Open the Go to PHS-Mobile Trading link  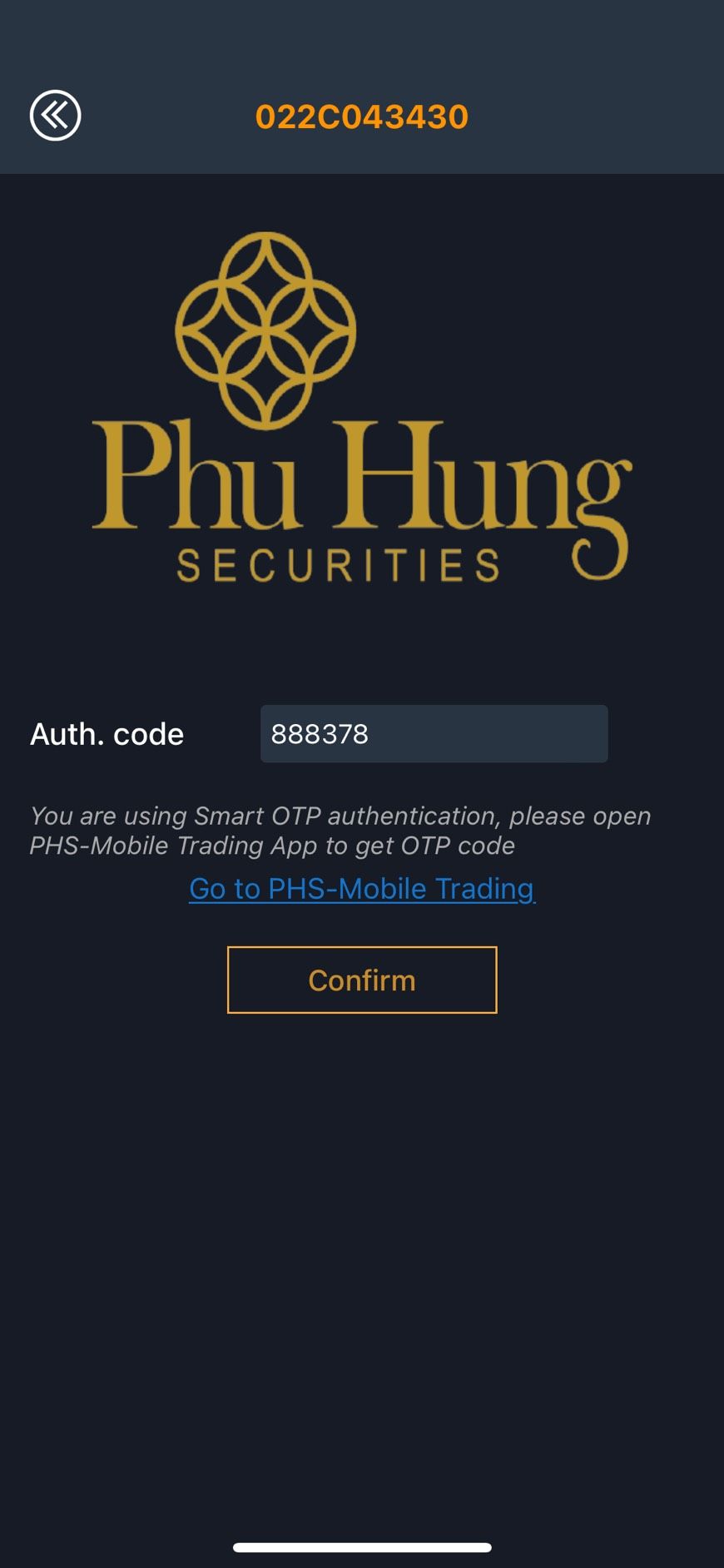coord(362,889)
